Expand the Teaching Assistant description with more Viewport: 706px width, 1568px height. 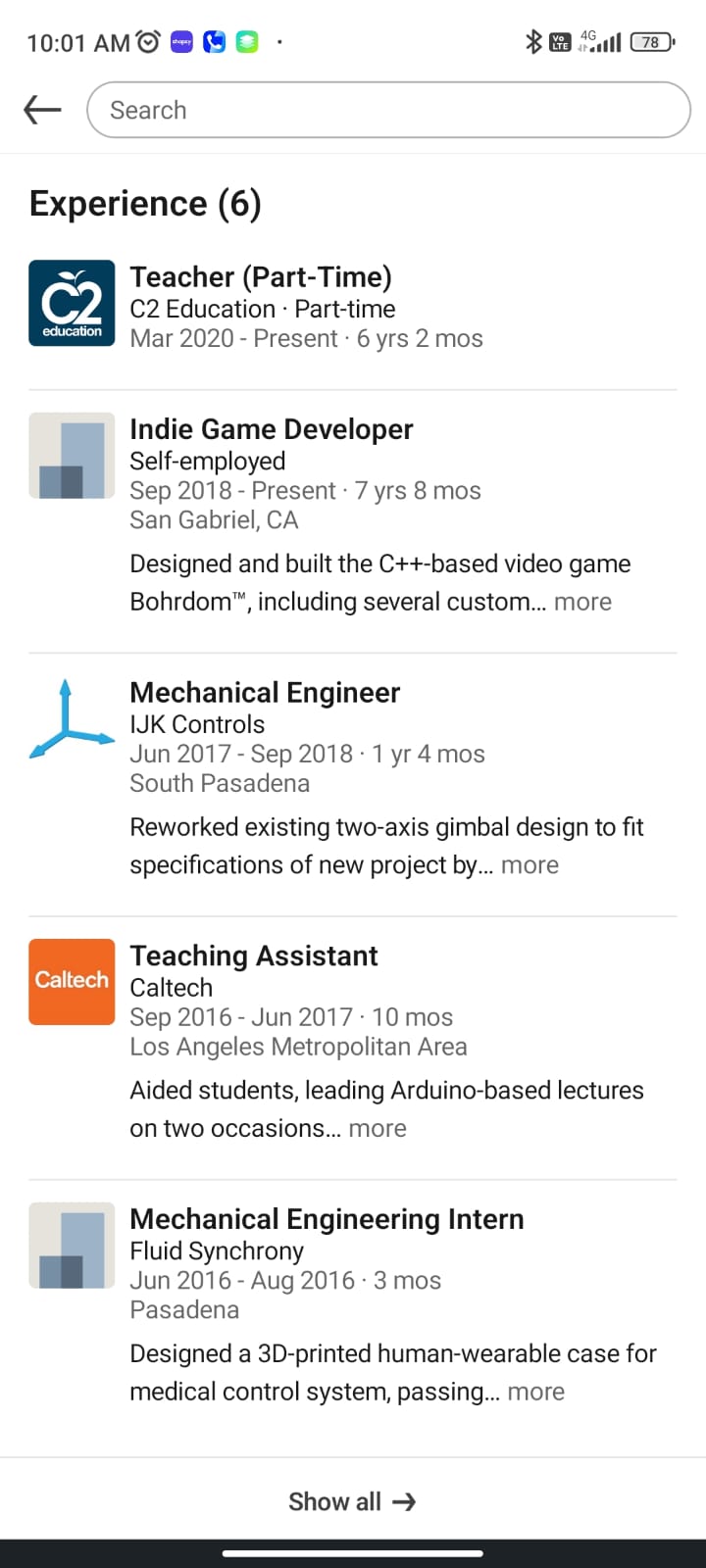click(378, 1129)
